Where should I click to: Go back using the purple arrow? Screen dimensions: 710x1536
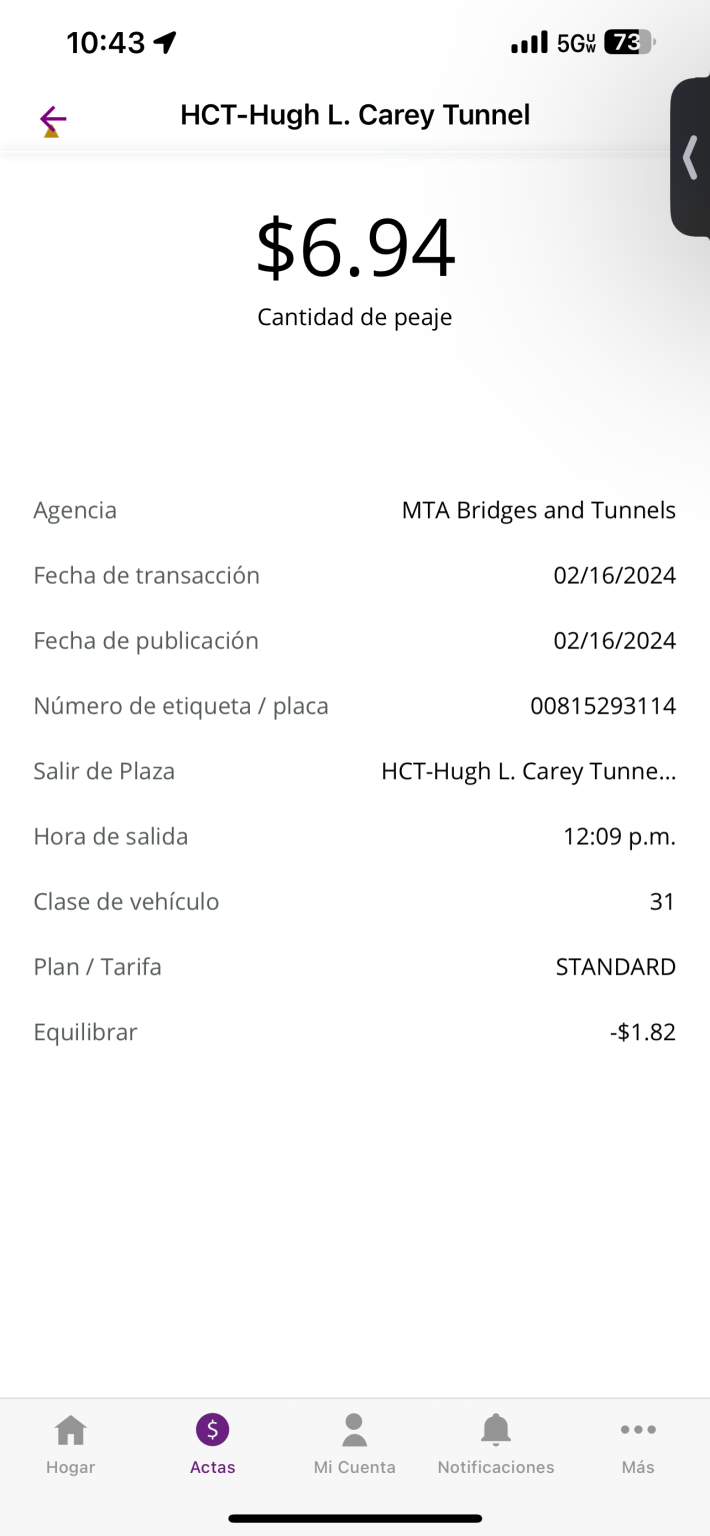coord(52,120)
